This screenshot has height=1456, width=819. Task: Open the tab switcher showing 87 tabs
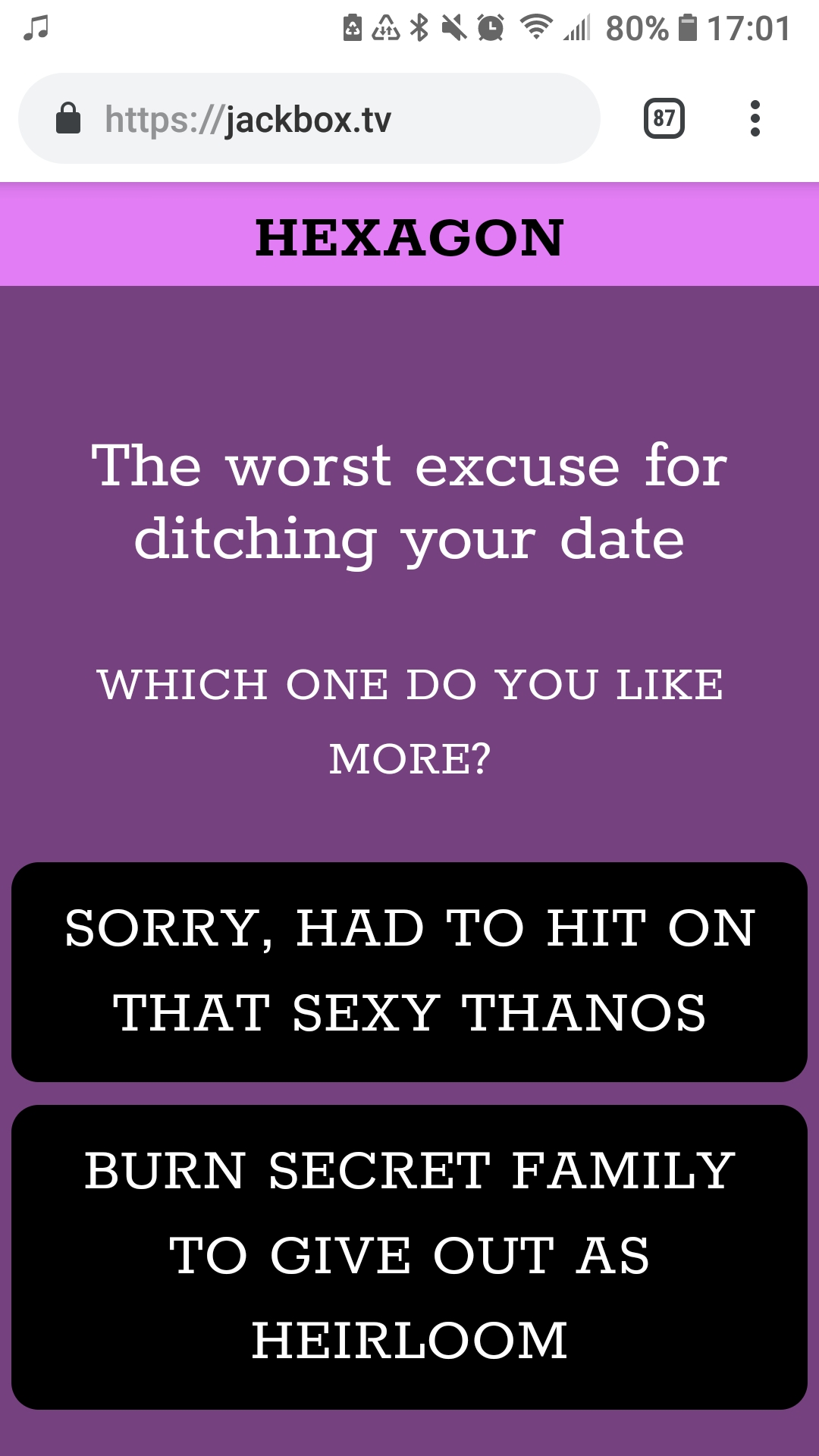click(664, 118)
